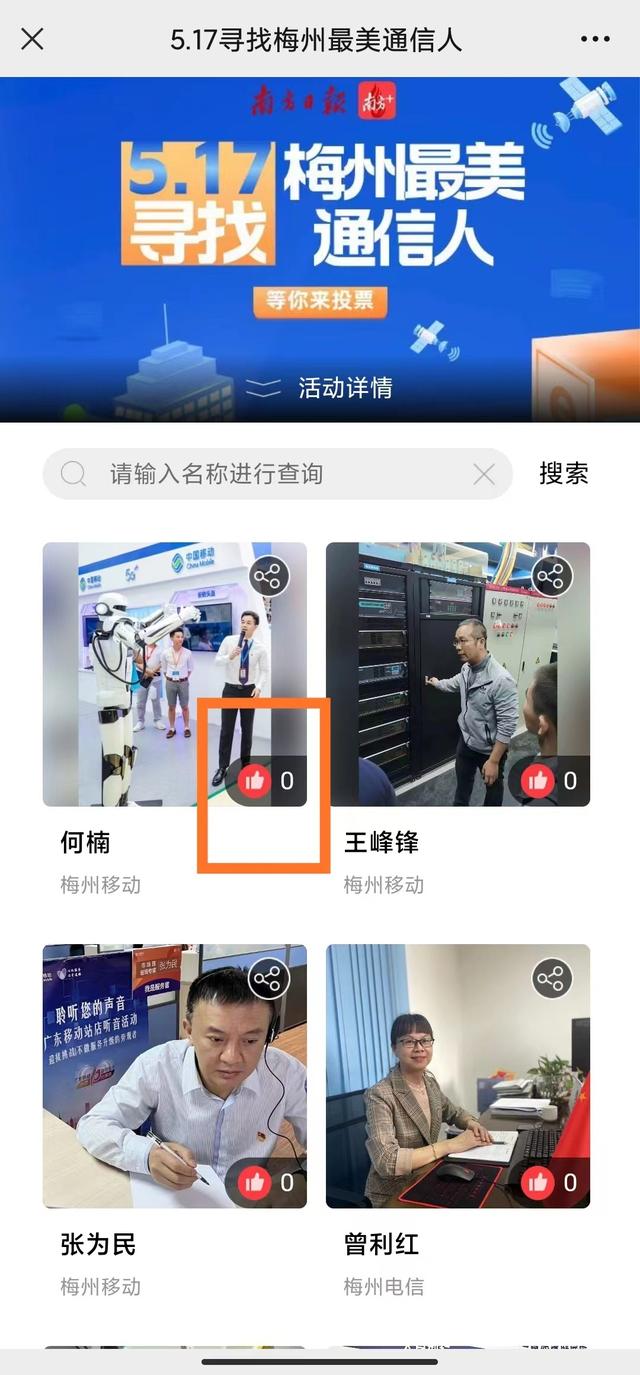Clear the search field text
The image size is (640, 1375).
pos(484,474)
